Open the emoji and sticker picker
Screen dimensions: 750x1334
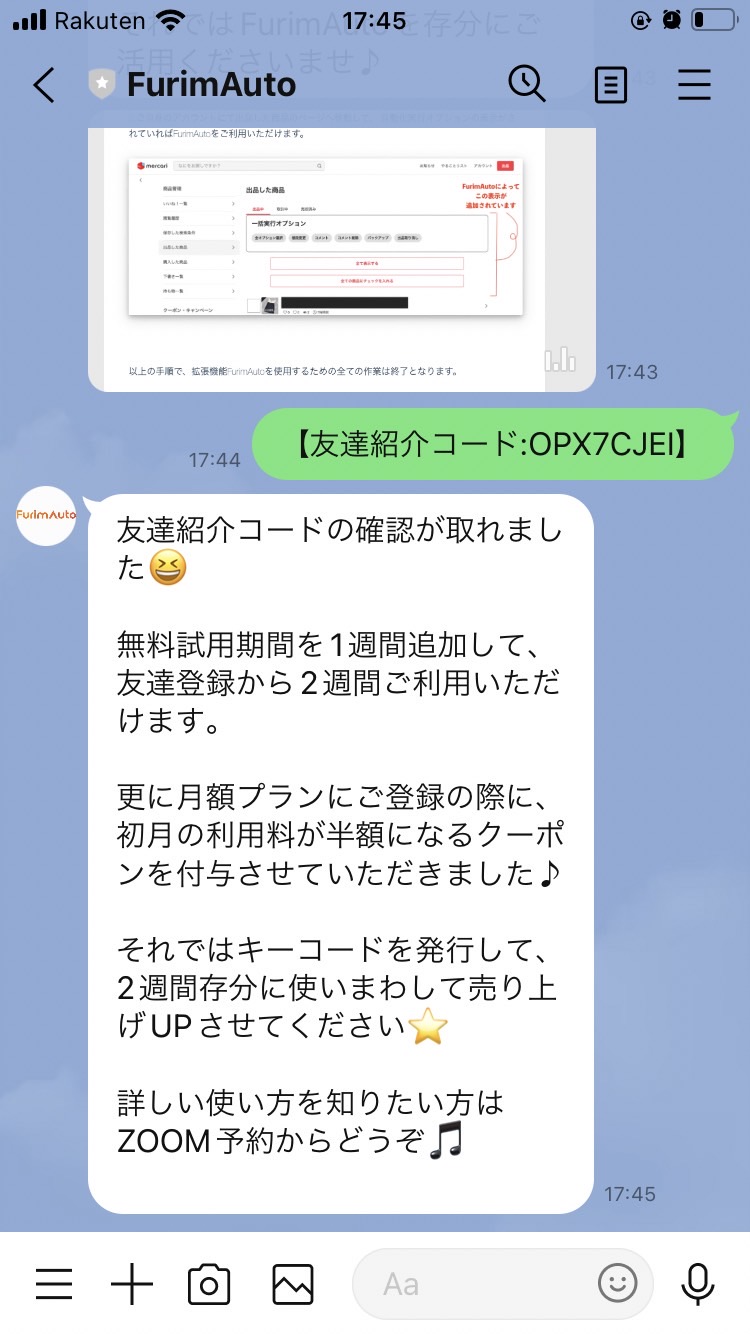(617, 1284)
